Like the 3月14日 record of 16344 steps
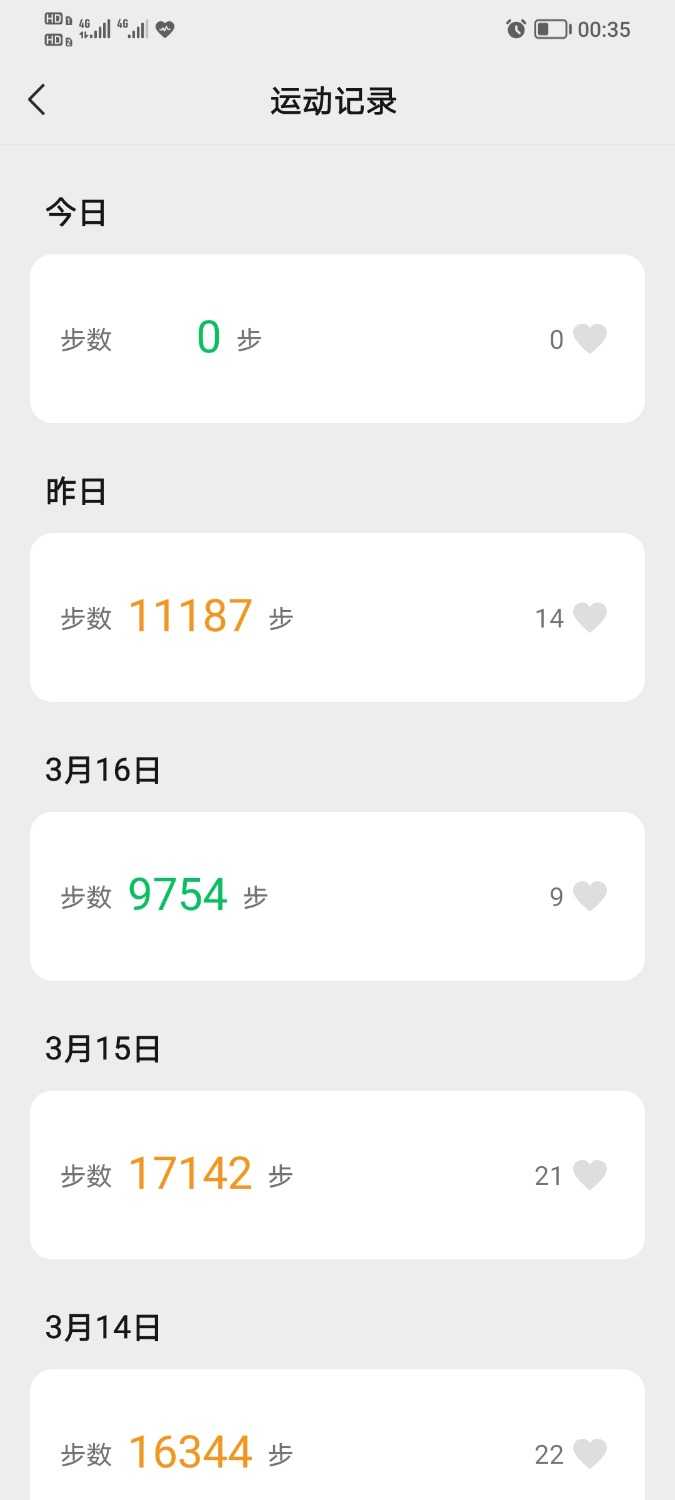 point(590,1453)
